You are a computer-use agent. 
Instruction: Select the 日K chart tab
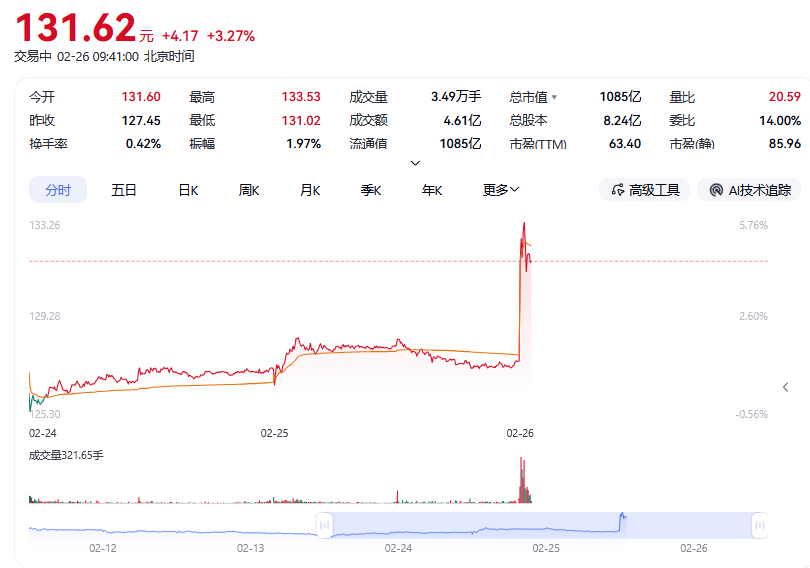(x=188, y=190)
